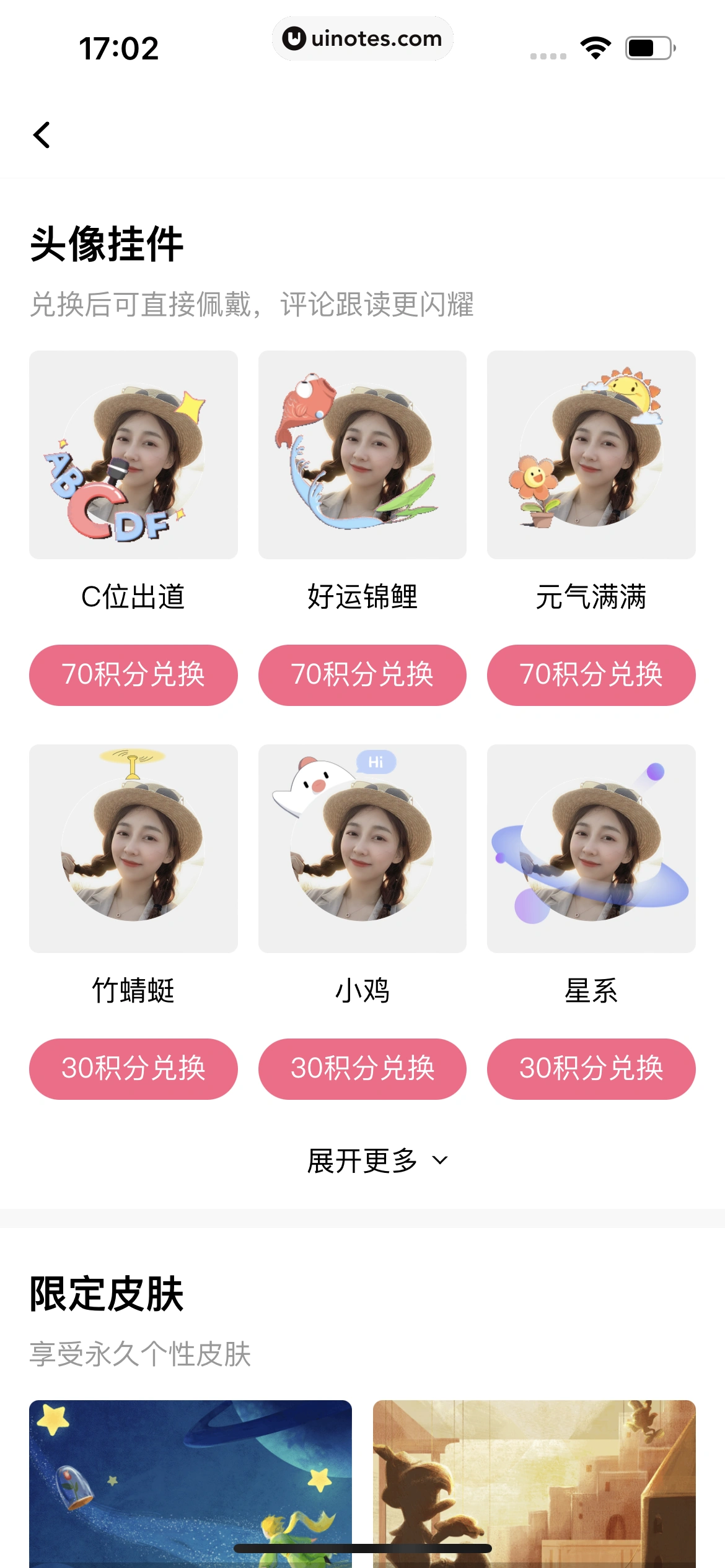Redeem 好运锦鲤 with 70 points

pos(362,675)
